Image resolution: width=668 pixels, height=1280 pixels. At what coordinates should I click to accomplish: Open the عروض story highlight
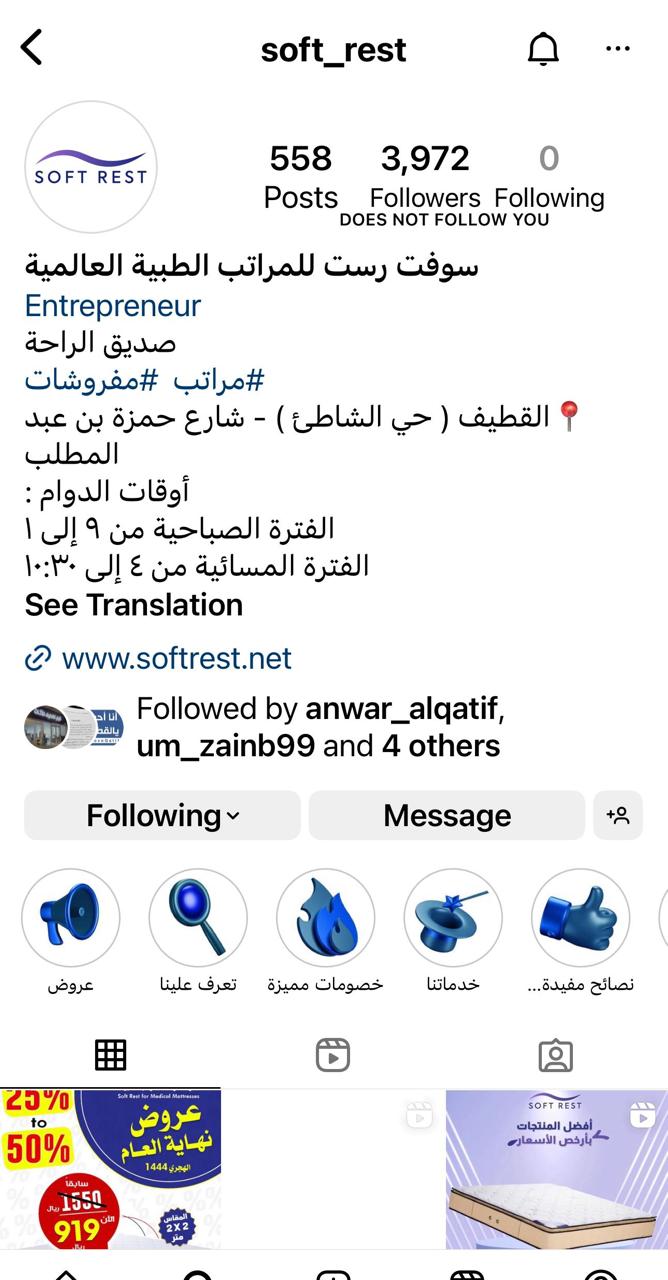tap(71, 917)
